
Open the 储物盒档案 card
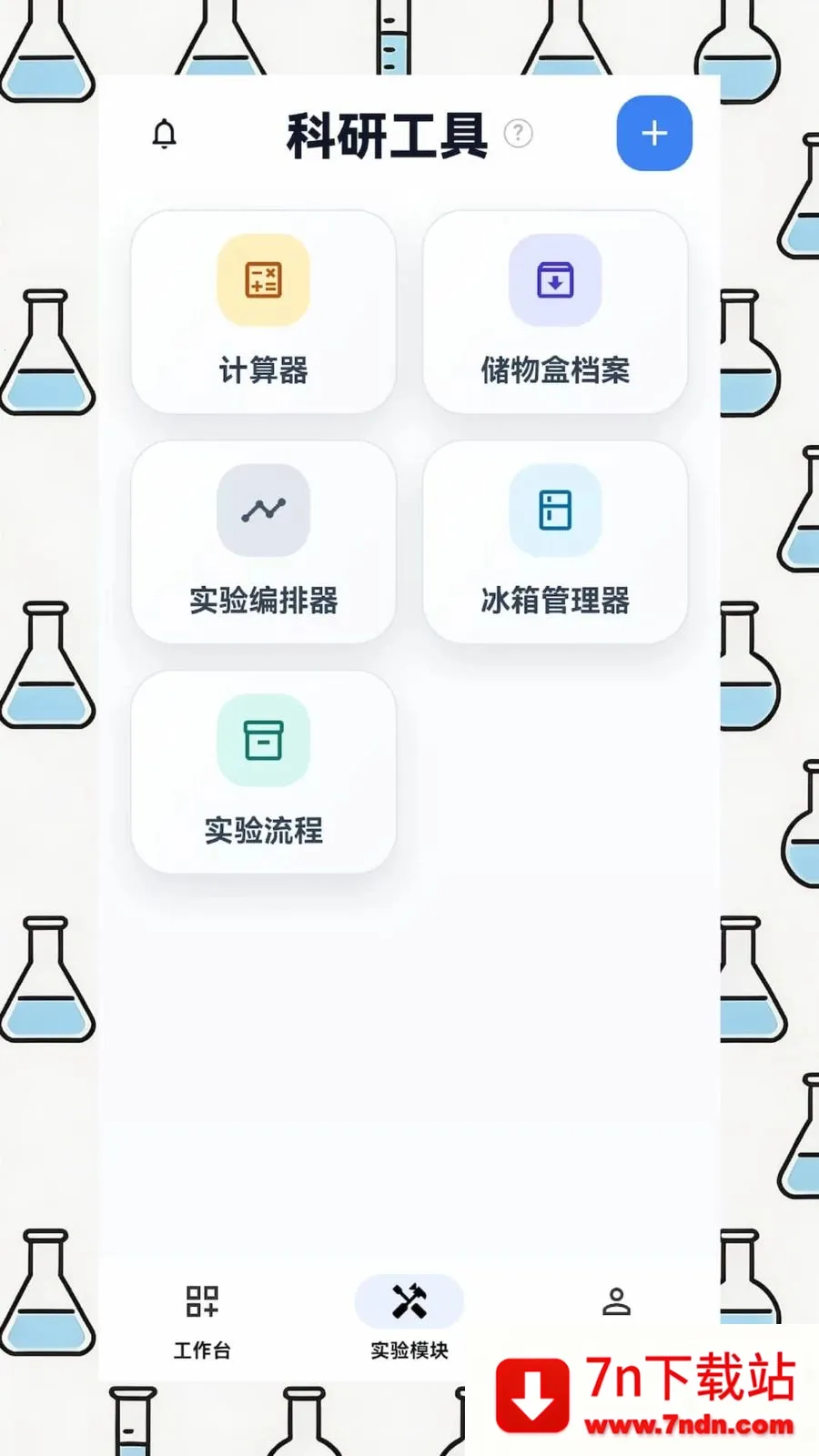pyautogui.click(x=555, y=312)
